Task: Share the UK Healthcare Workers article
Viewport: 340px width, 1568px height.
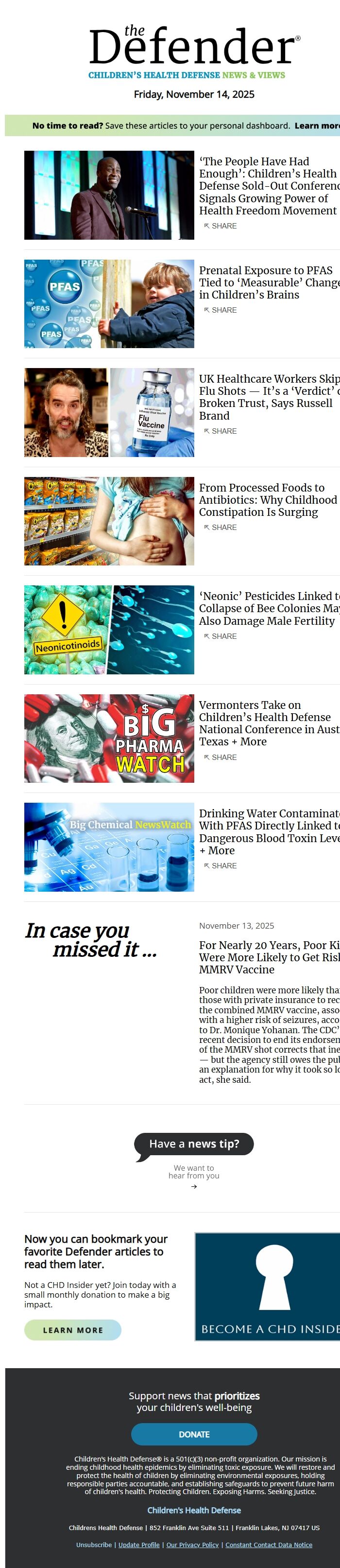Action: (x=220, y=431)
